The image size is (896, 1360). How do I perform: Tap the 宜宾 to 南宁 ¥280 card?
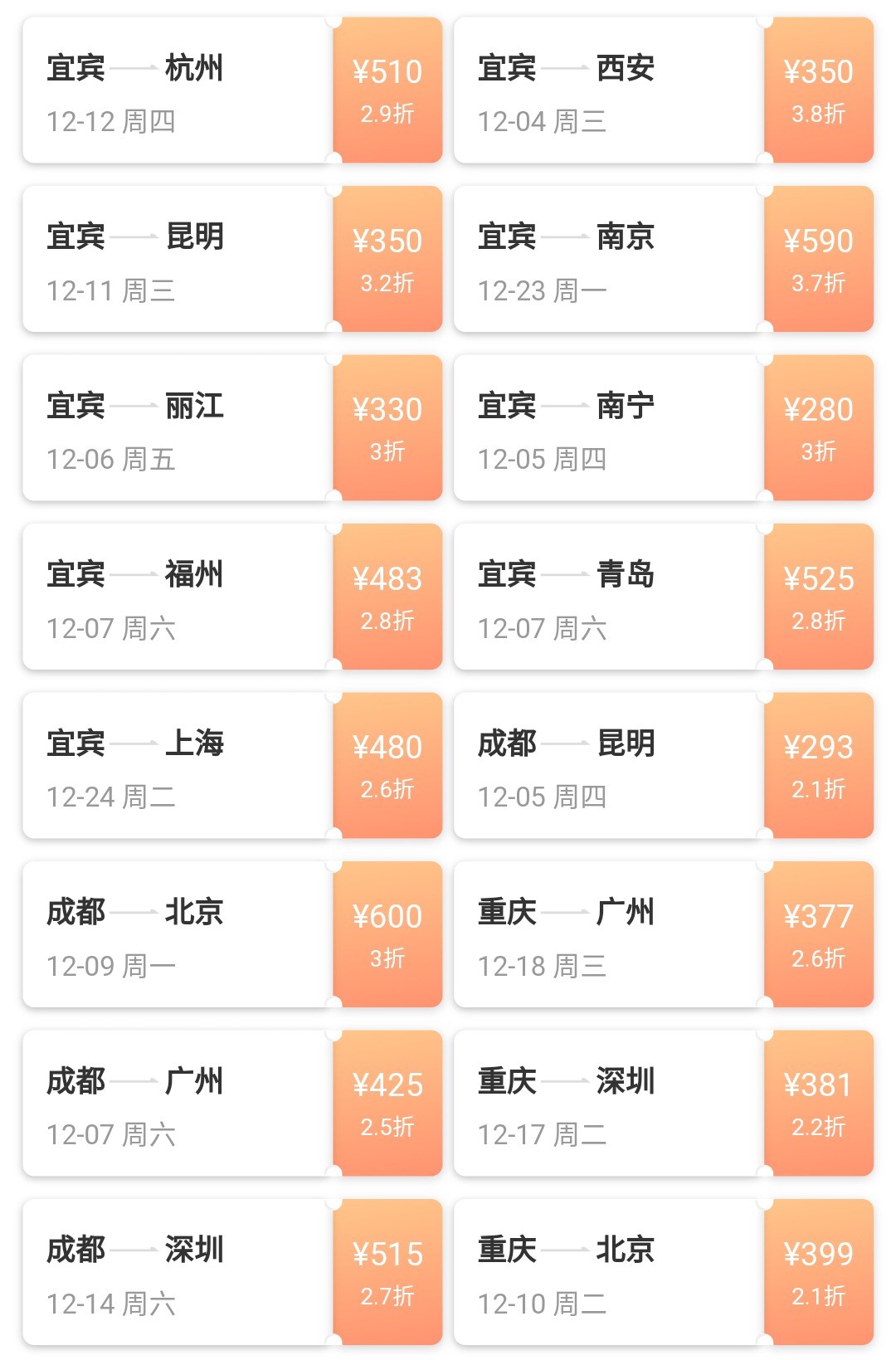coord(664,428)
